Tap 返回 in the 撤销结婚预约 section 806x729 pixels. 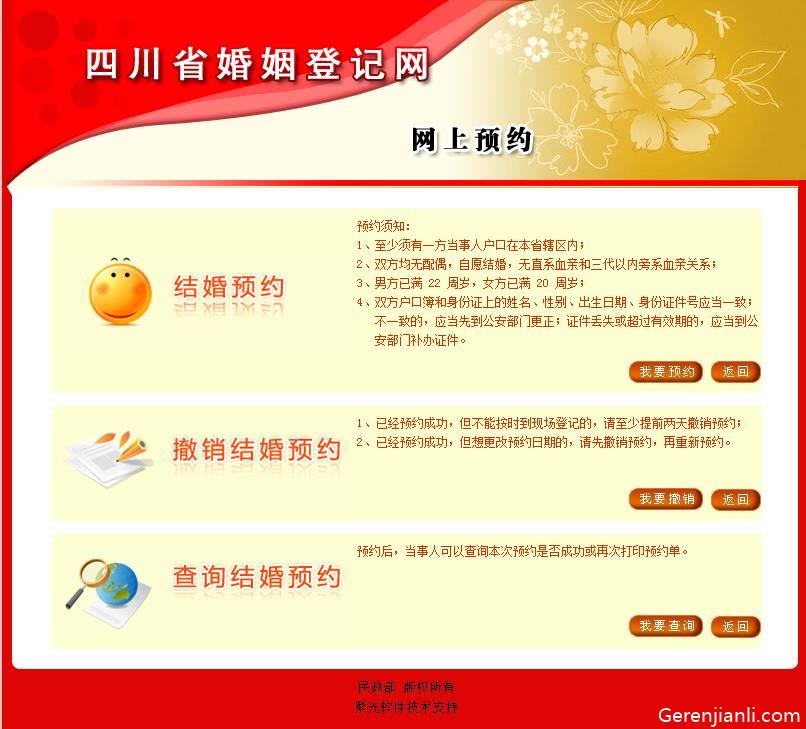tap(735, 499)
